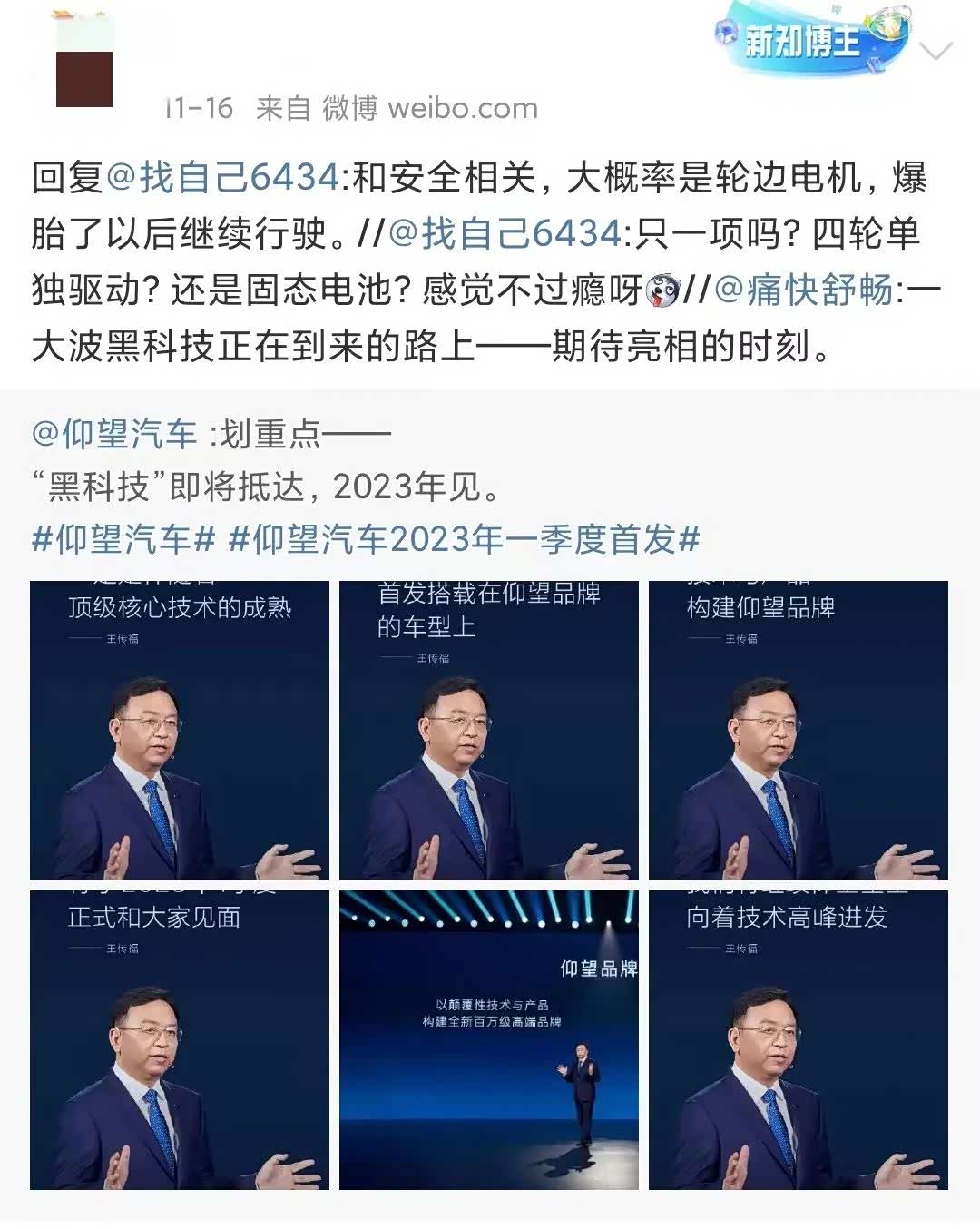View image captioned 顶级核心技术的成熟
Screen dimensions: 980x1229
(x=180, y=731)
